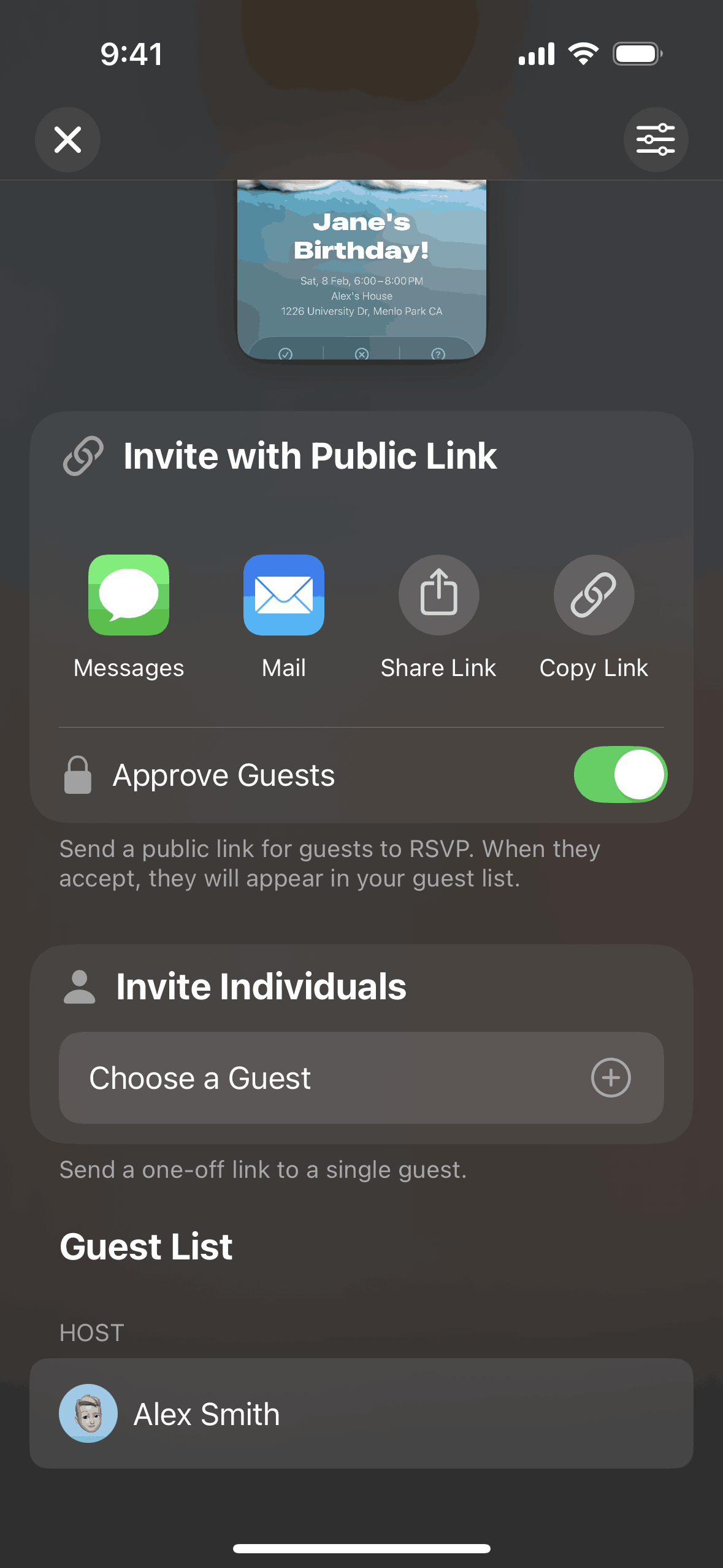
Task: Open Jane's Birthday invitation preview
Action: tap(361, 270)
